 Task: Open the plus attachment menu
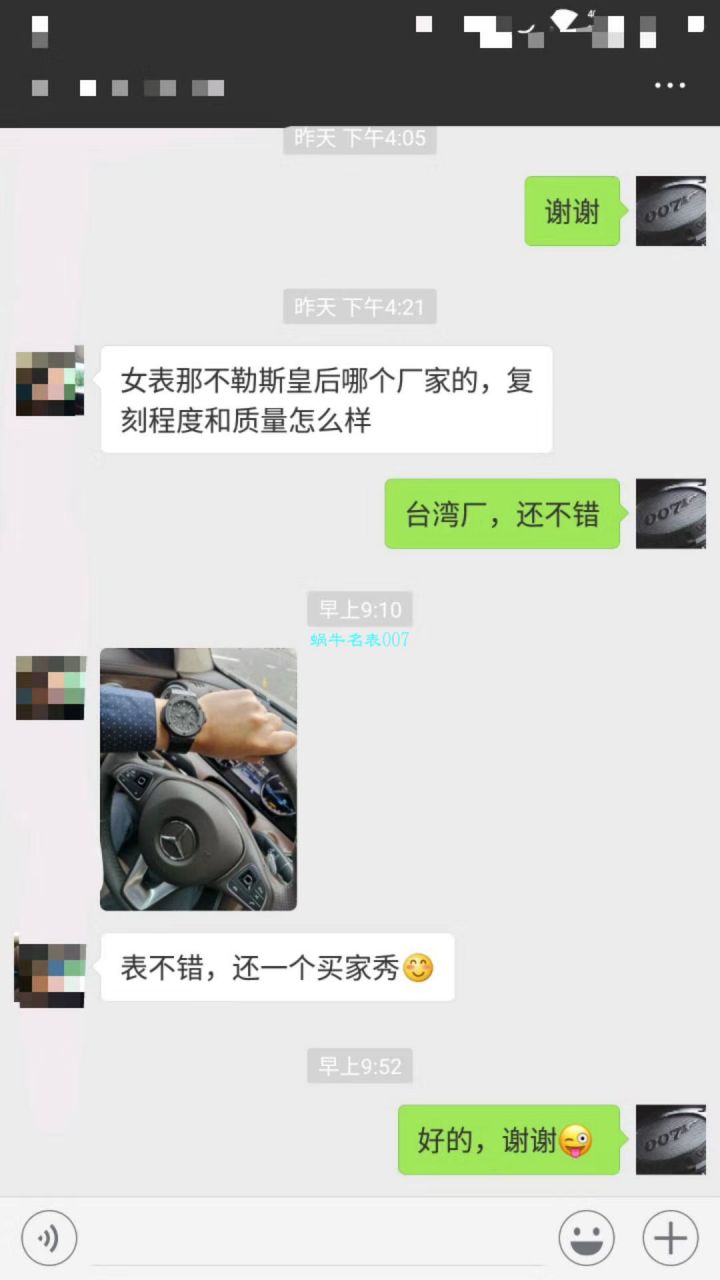(x=670, y=1238)
